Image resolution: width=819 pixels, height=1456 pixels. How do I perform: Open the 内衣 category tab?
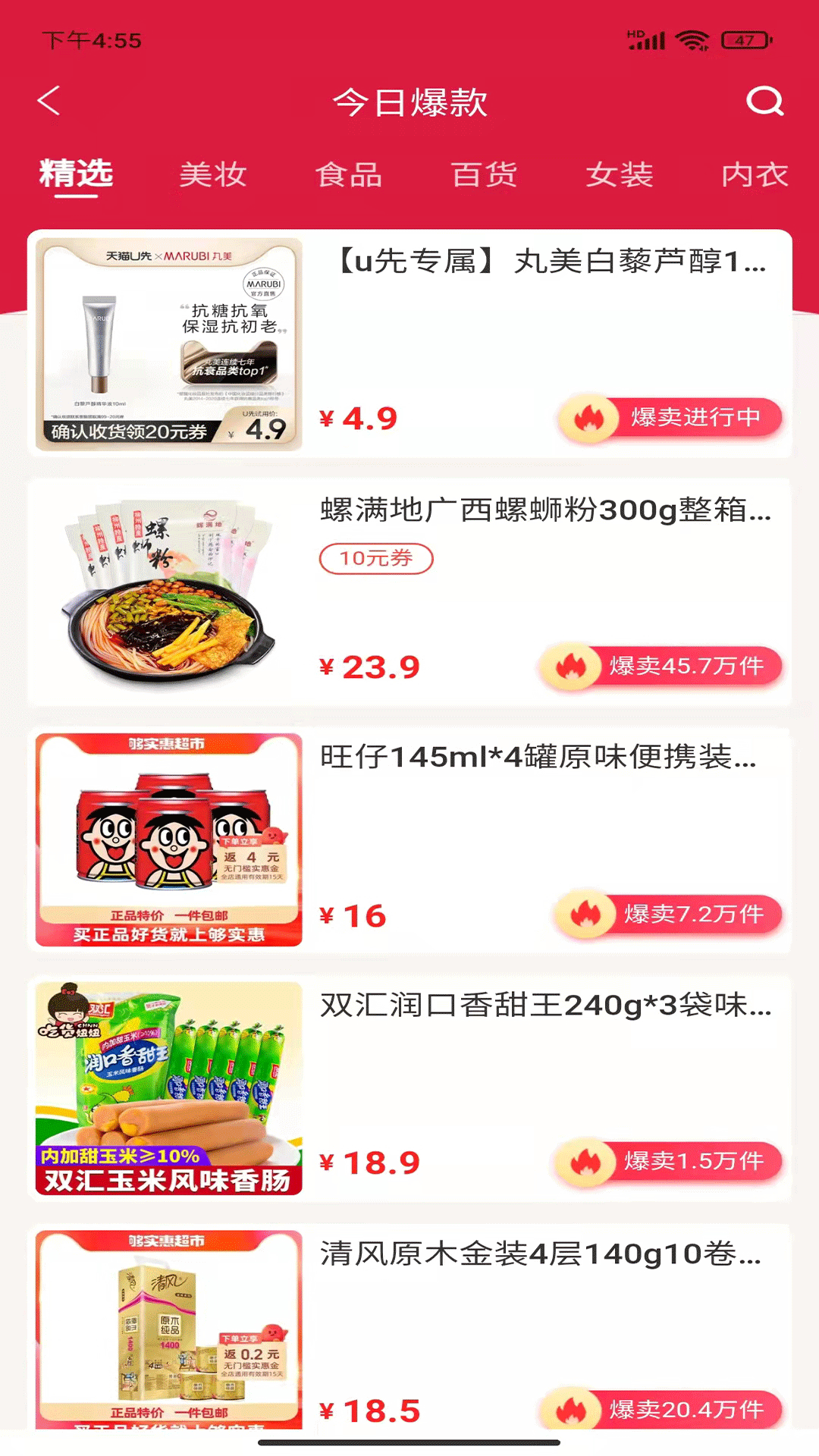click(x=754, y=174)
